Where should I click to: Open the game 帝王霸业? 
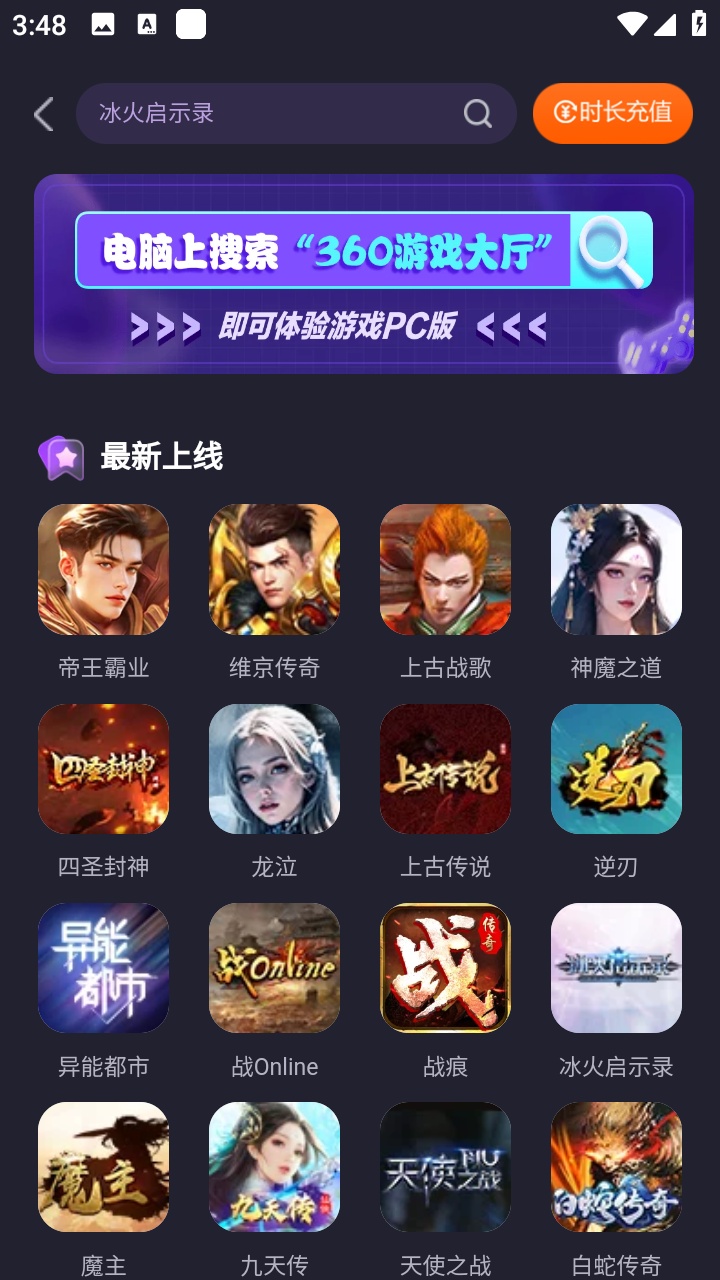click(x=103, y=570)
